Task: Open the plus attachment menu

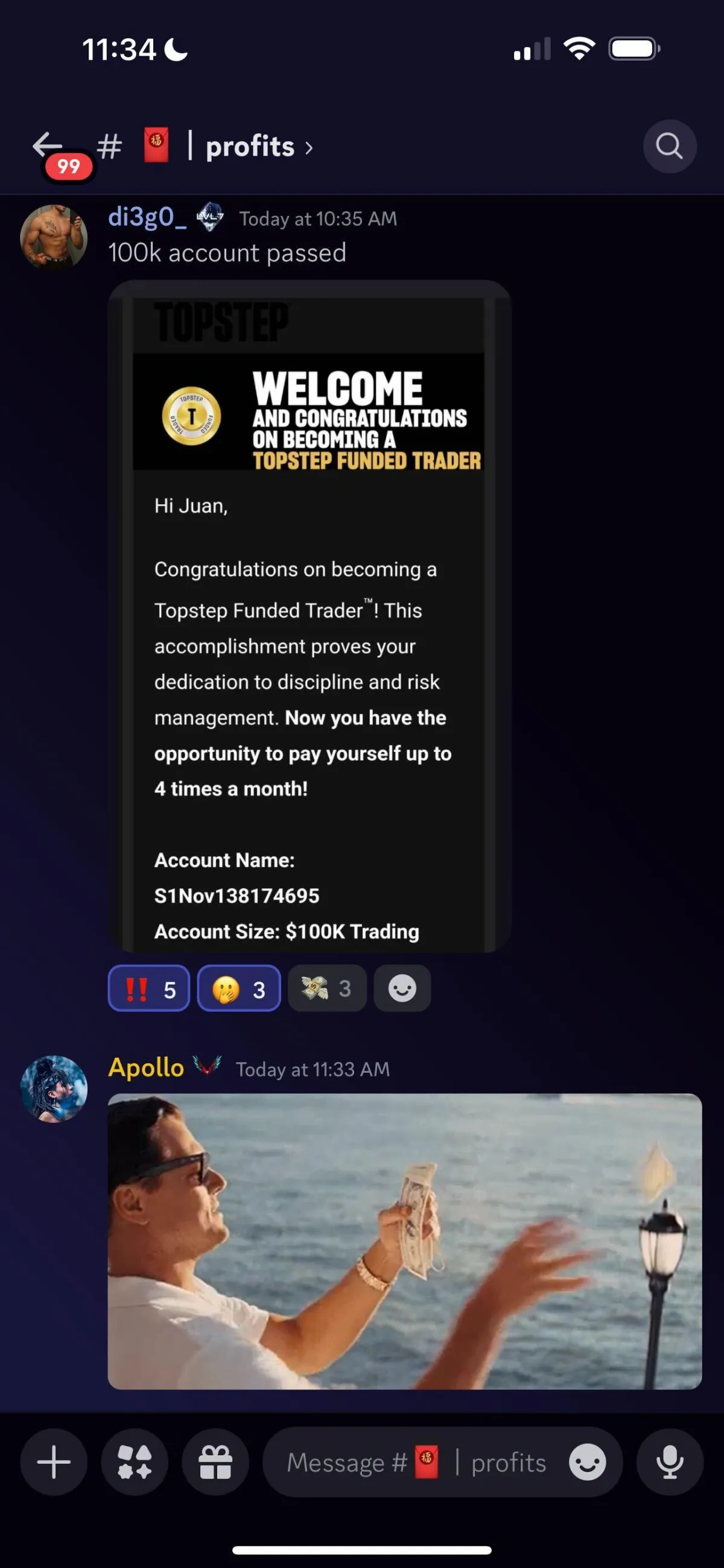Action: [x=54, y=1462]
